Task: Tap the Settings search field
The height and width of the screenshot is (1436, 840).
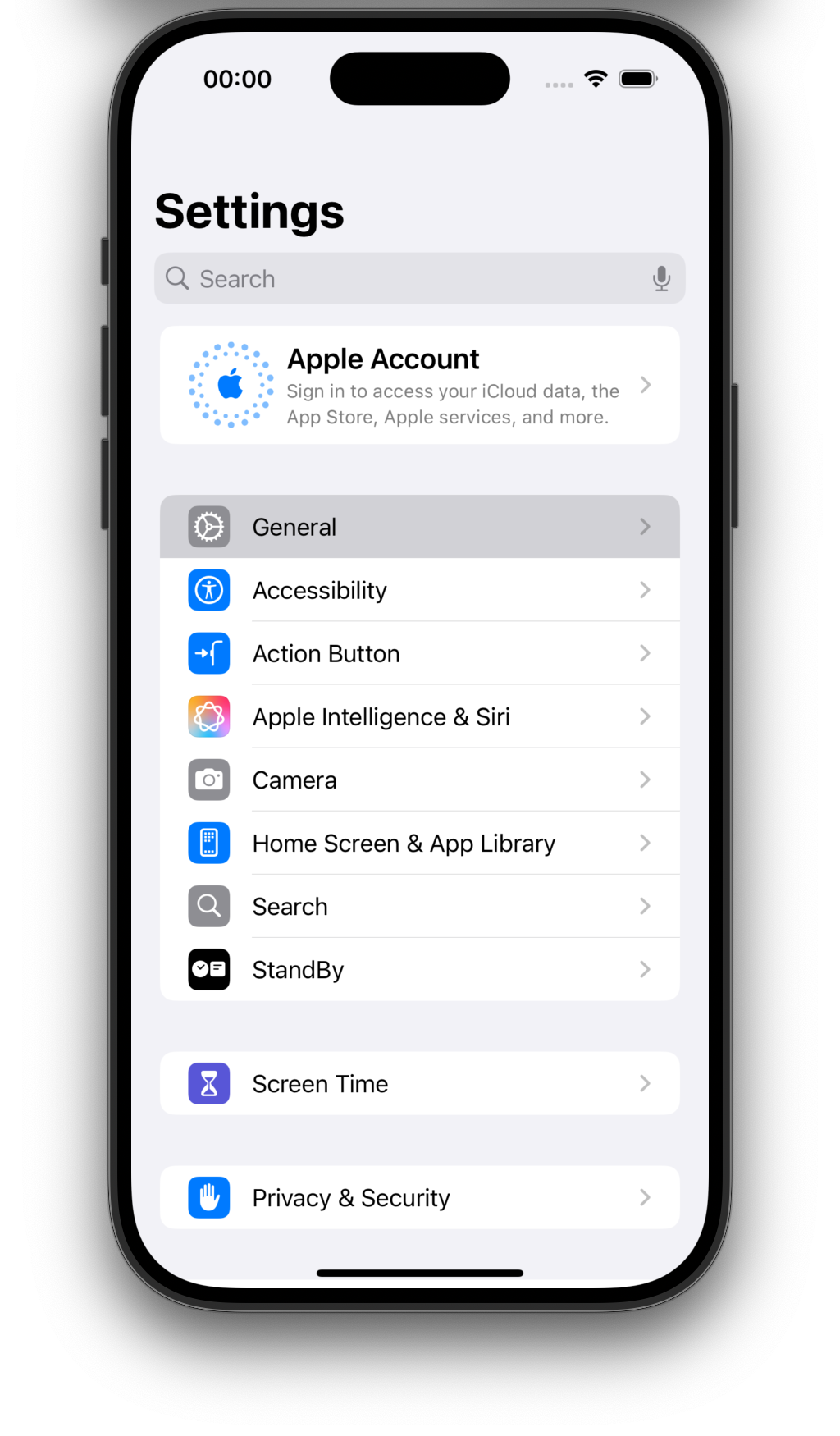Action: tap(419, 278)
